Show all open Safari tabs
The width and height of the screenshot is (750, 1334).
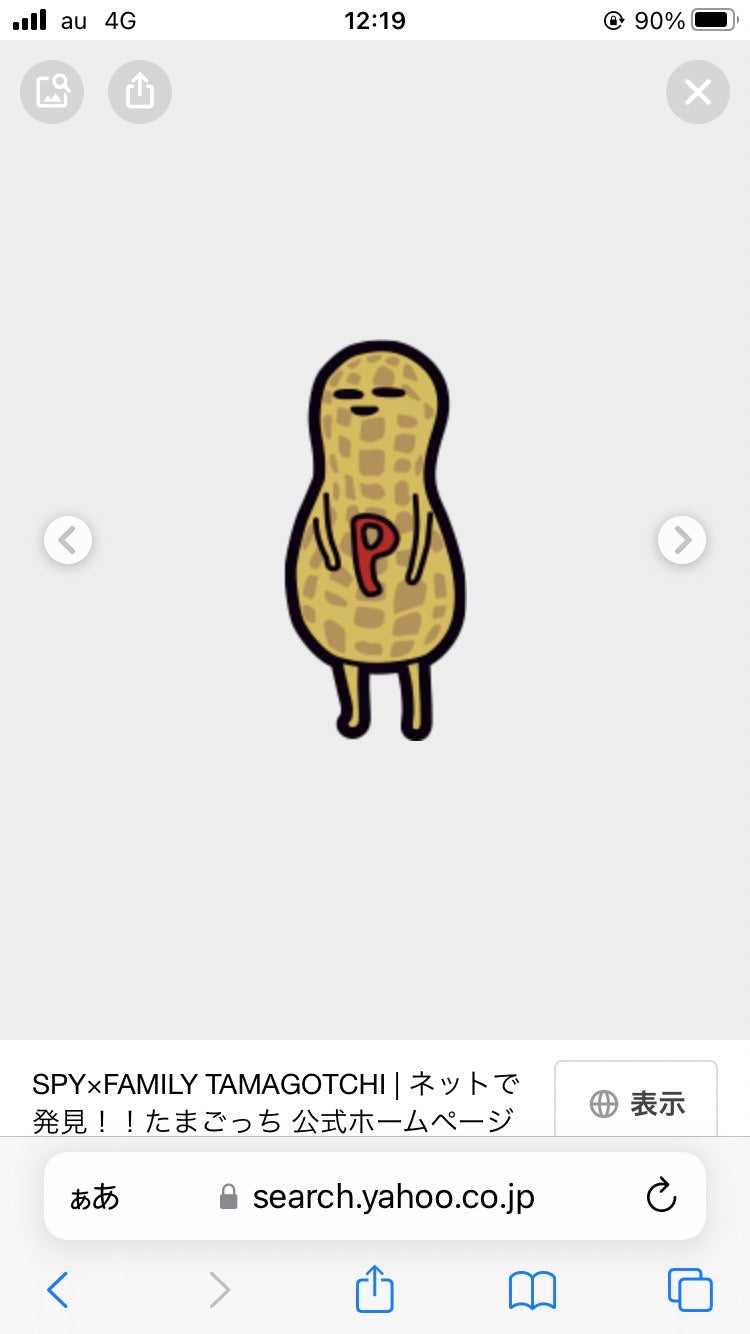pos(690,1290)
